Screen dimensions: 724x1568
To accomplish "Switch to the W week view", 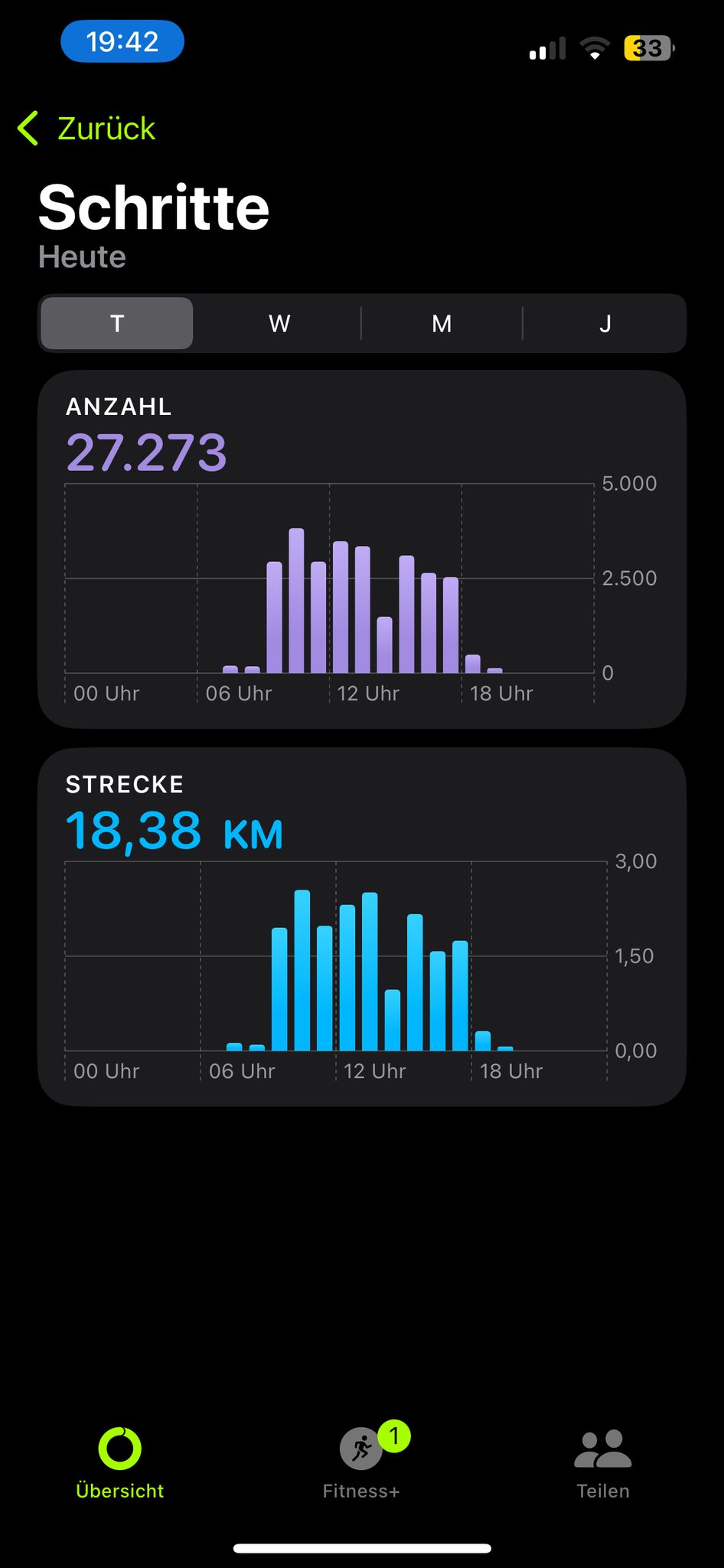I will click(x=279, y=324).
